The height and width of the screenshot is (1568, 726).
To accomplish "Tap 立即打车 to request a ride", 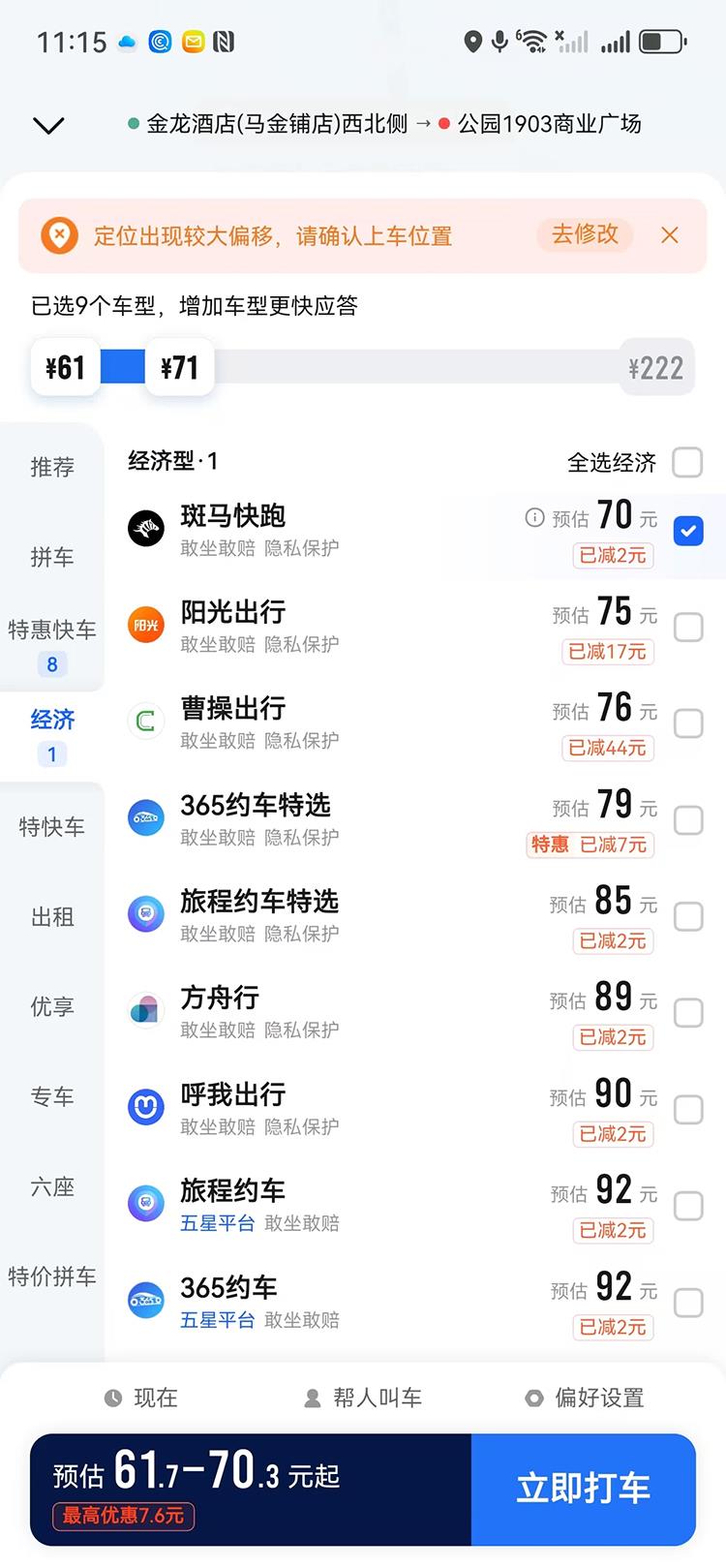I will (583, 1489).
